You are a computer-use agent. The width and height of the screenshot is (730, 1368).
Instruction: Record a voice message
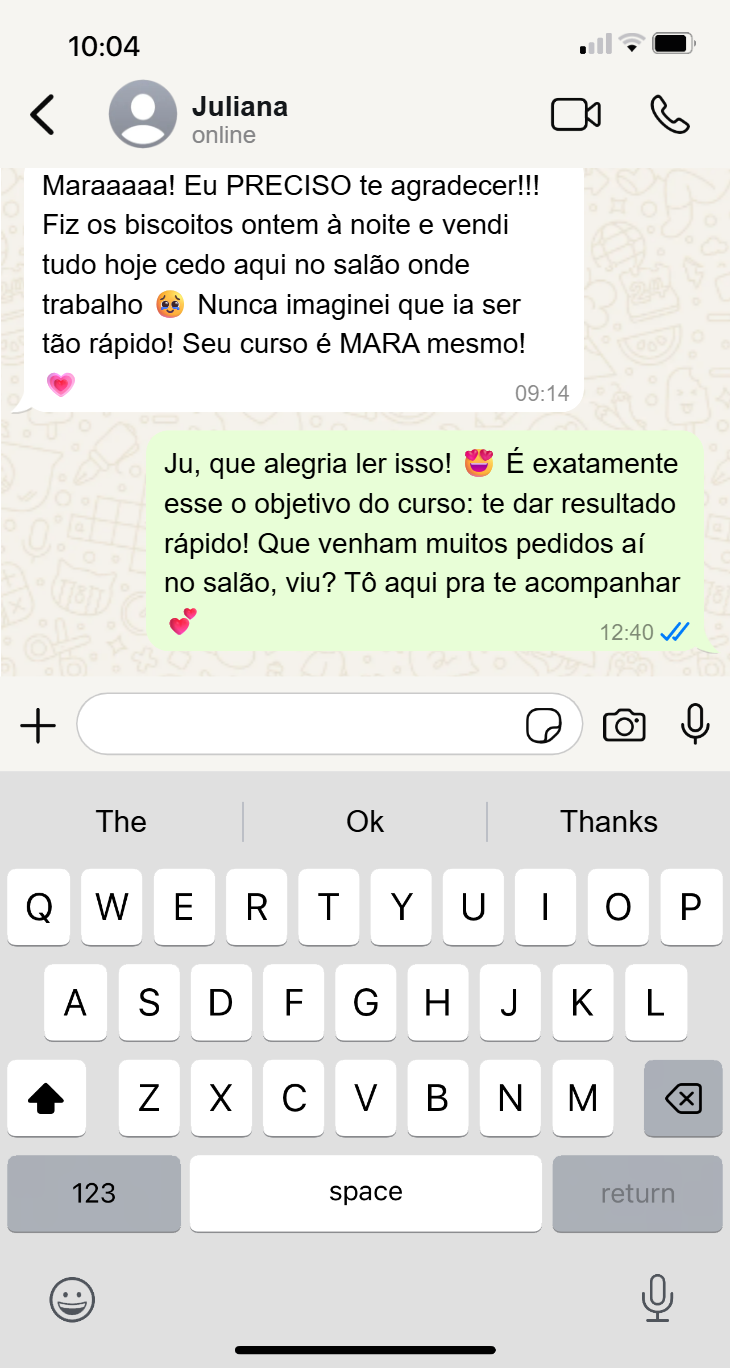[x=695, y=724]
